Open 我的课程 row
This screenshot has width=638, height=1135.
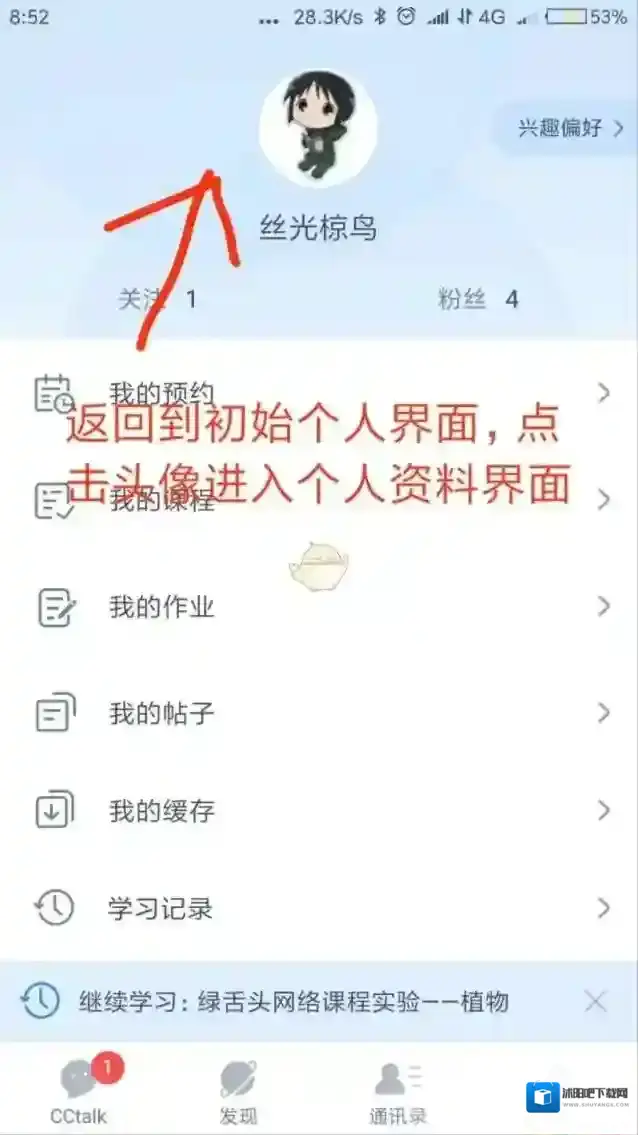point(319,500)
